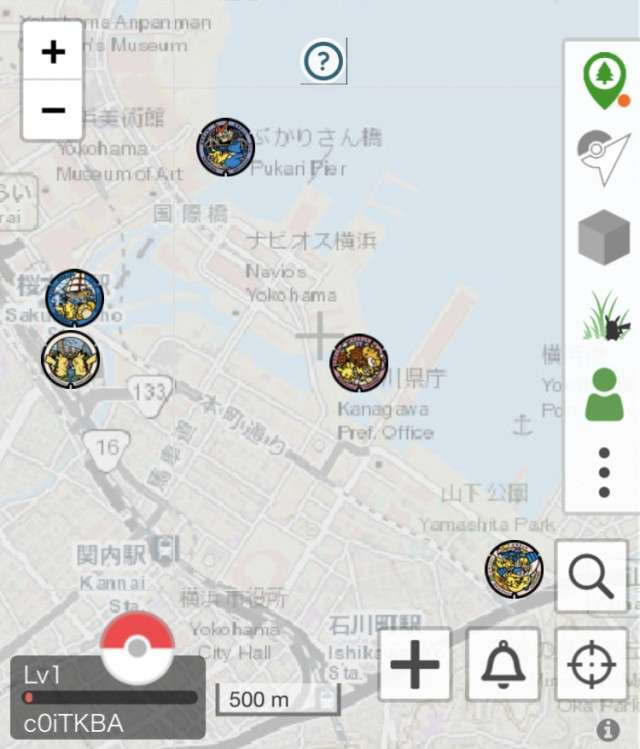Open manhole marker near Pukari Pier
The width and height of the screenshot is (640, 749).
pyautogui.click(x=225, y=147)
